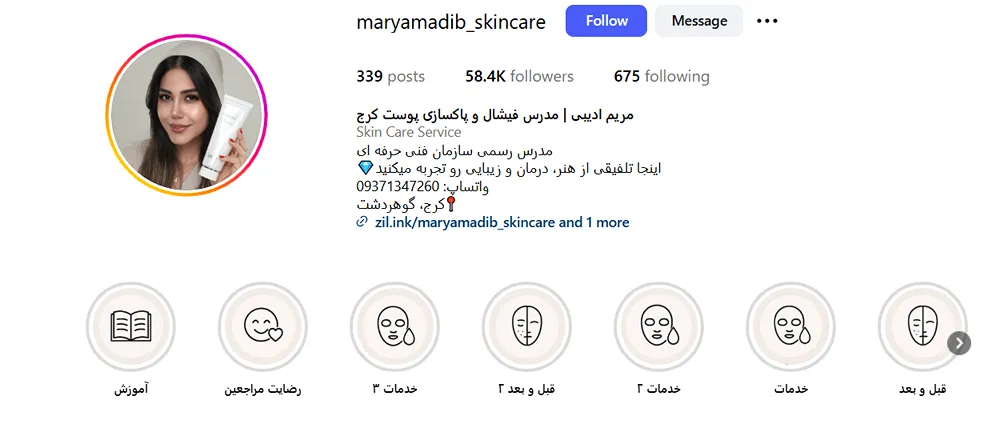This screenshot has width=996, height=432.
Task: Open the آموزش story highlight
Action: point(131,326)
